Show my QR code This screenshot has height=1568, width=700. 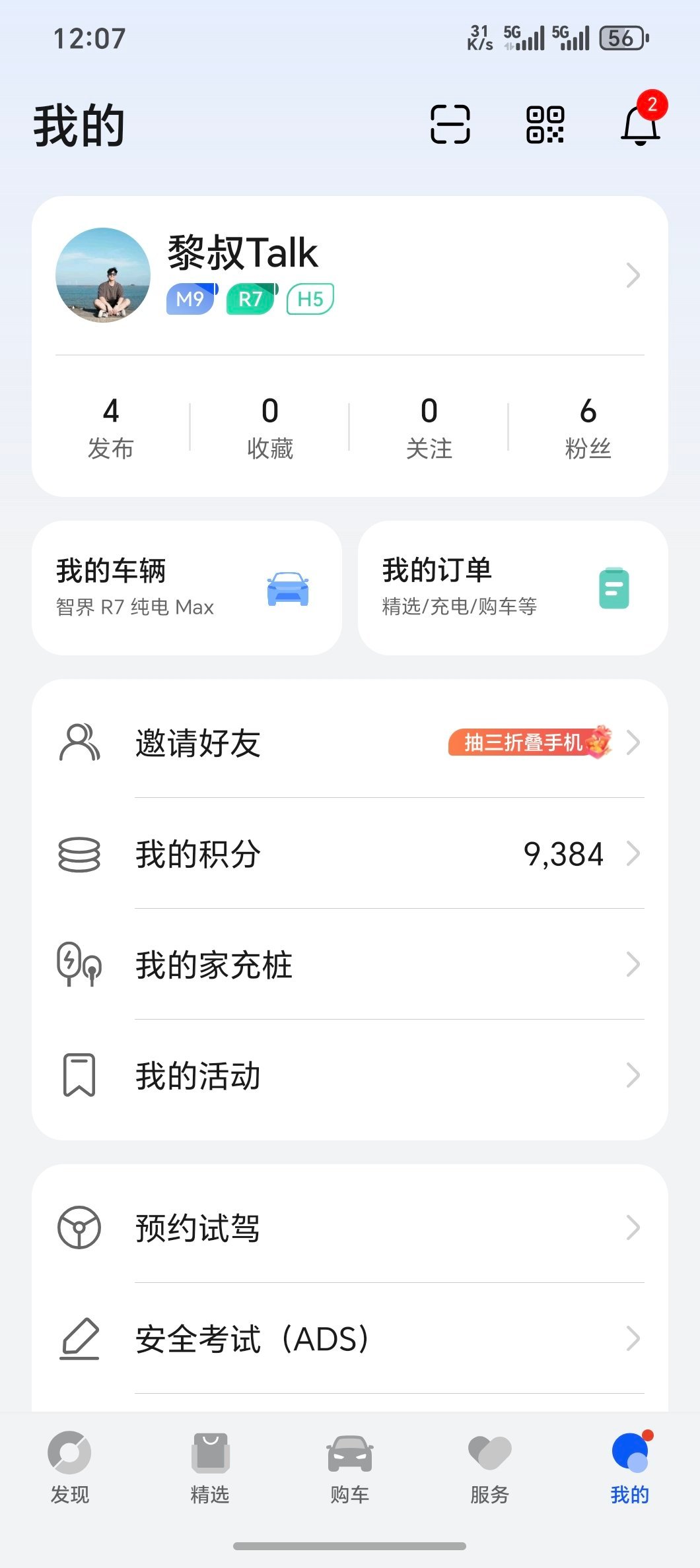545,124
